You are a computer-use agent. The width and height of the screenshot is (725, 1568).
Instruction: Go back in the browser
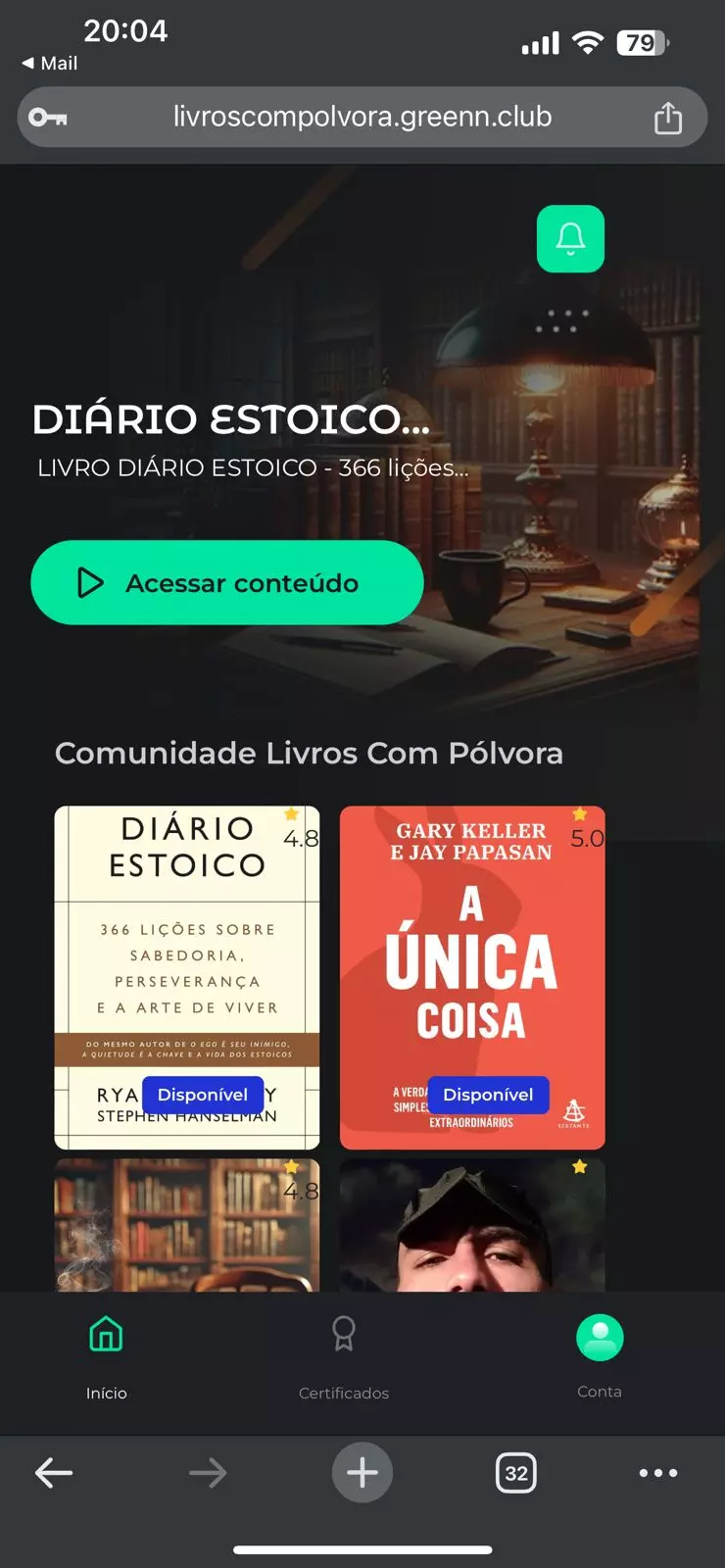coord(54,1472)
